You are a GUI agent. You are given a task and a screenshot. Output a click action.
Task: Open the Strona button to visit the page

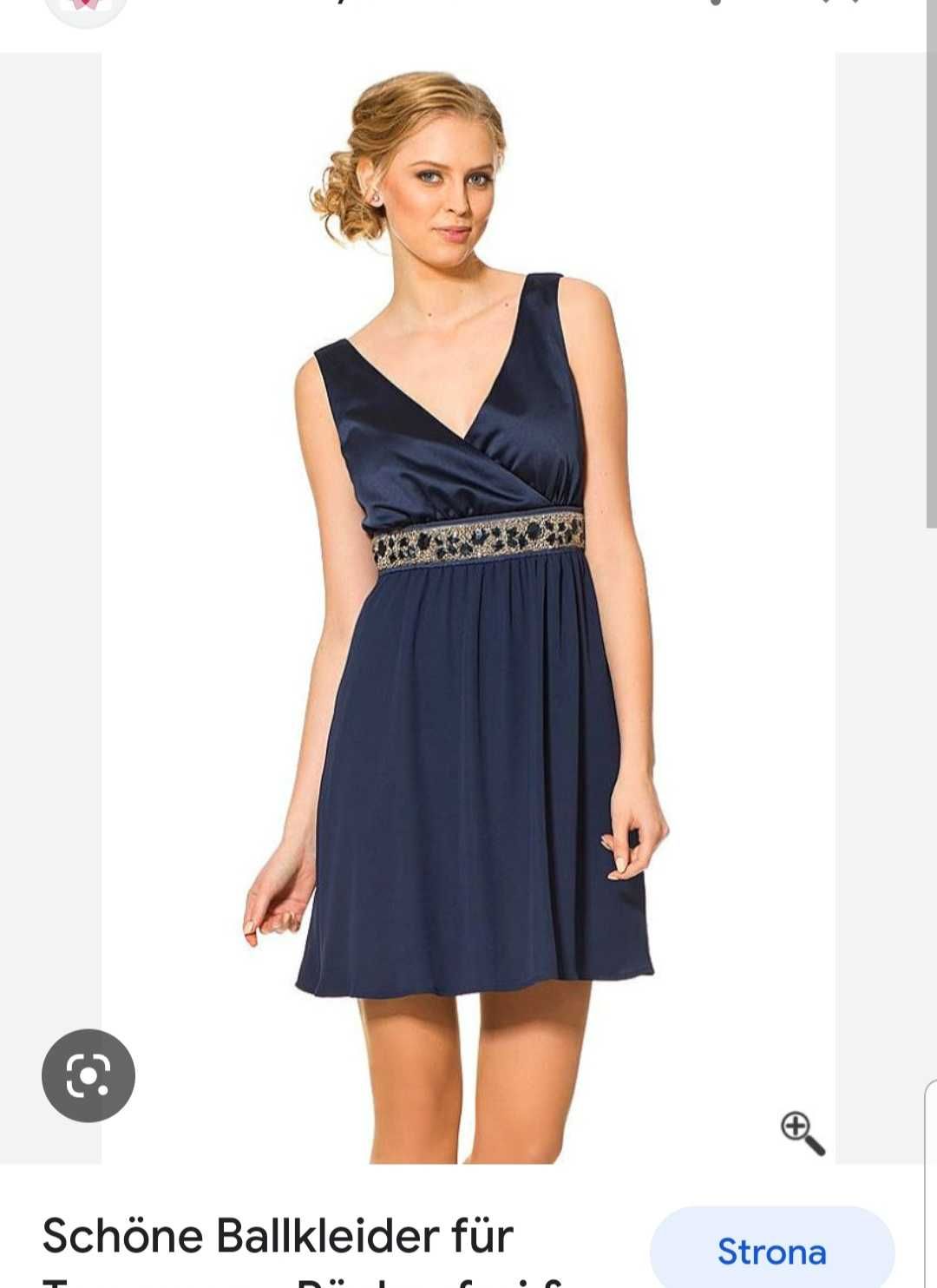click(771, 1251)
